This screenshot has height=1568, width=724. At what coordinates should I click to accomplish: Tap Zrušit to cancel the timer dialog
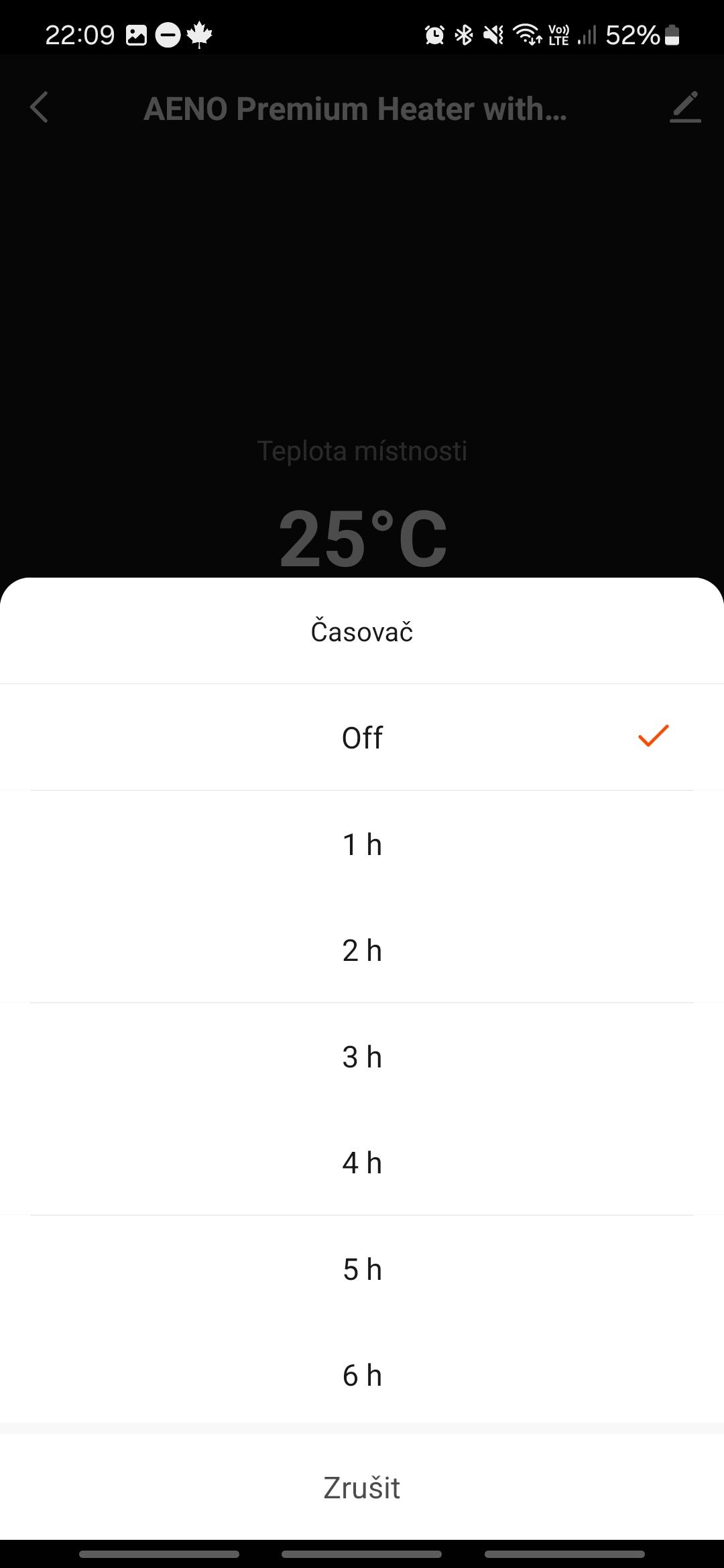pos(362,1487)
